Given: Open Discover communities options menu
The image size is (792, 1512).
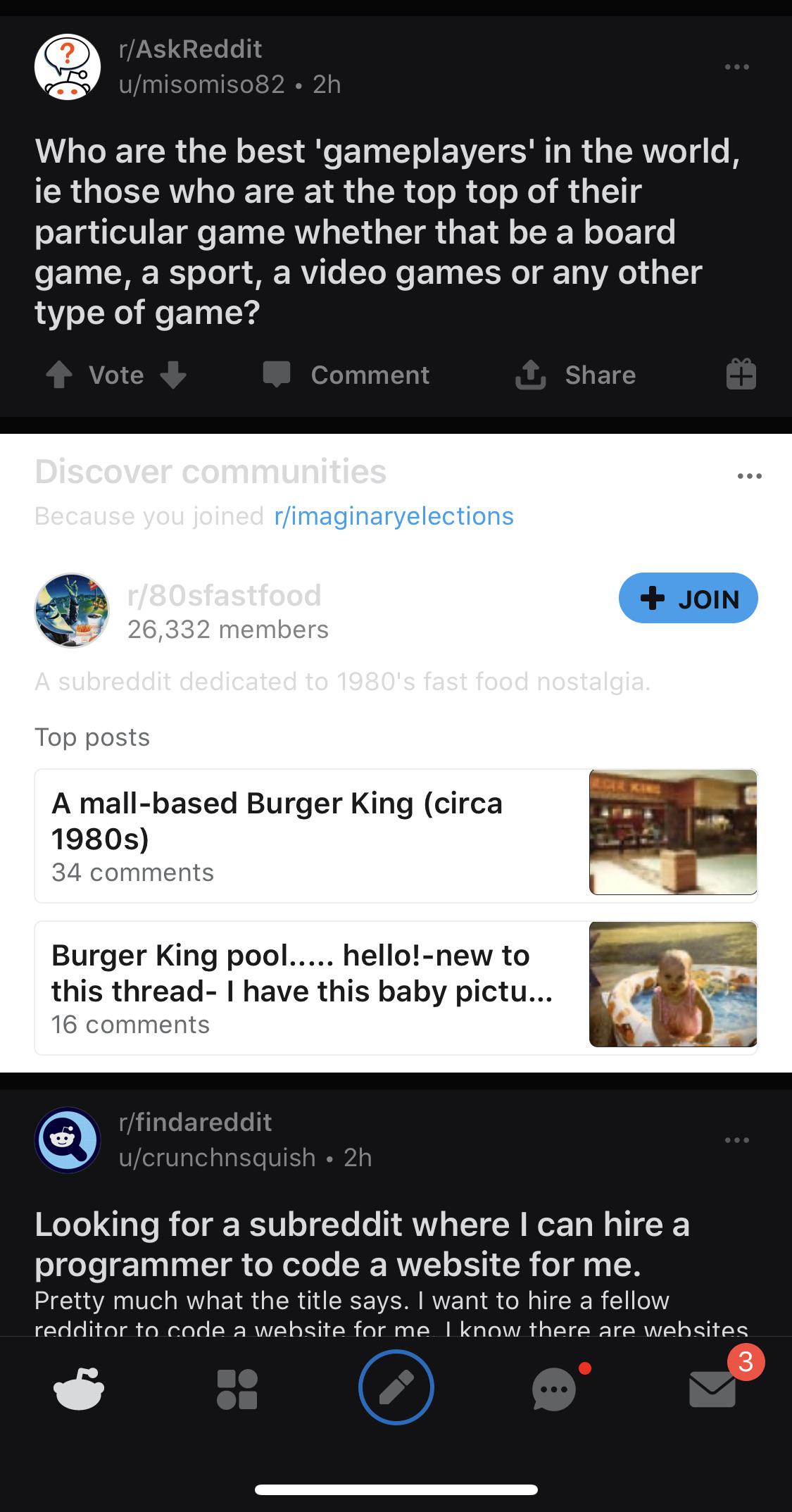Looking at the screenshot, I should tap(749, 477).
